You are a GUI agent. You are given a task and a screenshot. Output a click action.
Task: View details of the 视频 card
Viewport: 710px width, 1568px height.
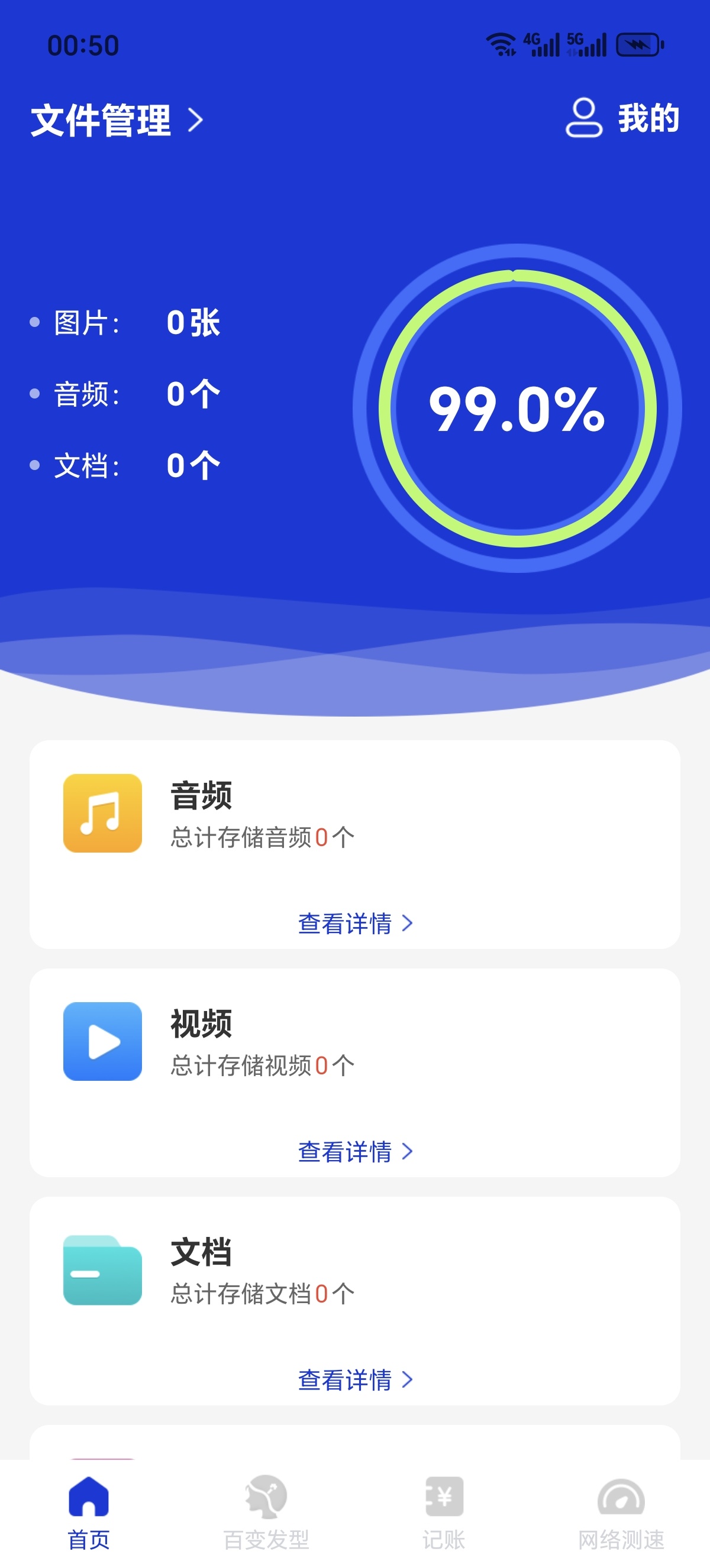[x=355, y=1151]
